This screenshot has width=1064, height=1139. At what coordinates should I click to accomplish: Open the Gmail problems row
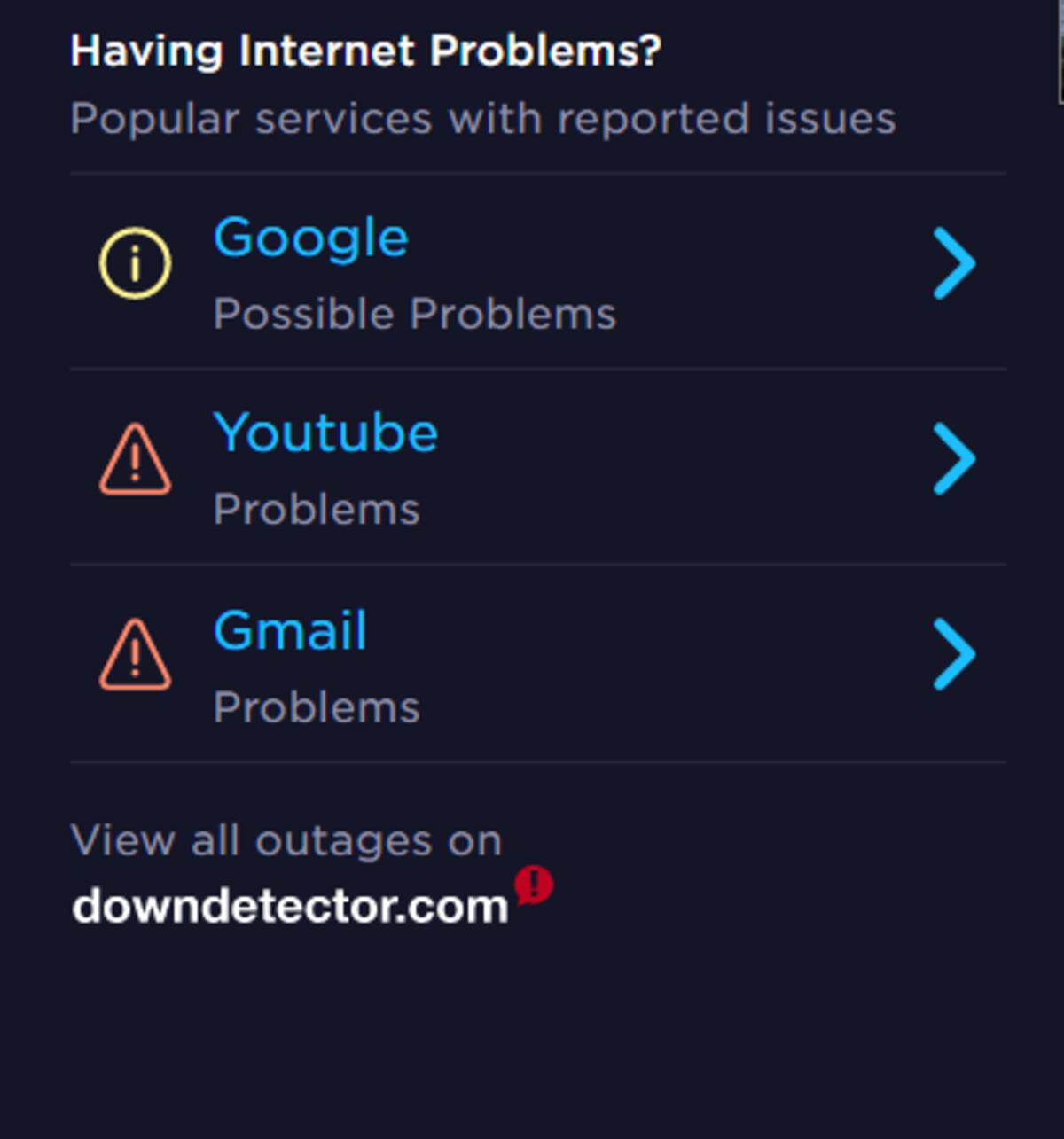[x=536, y=662]
